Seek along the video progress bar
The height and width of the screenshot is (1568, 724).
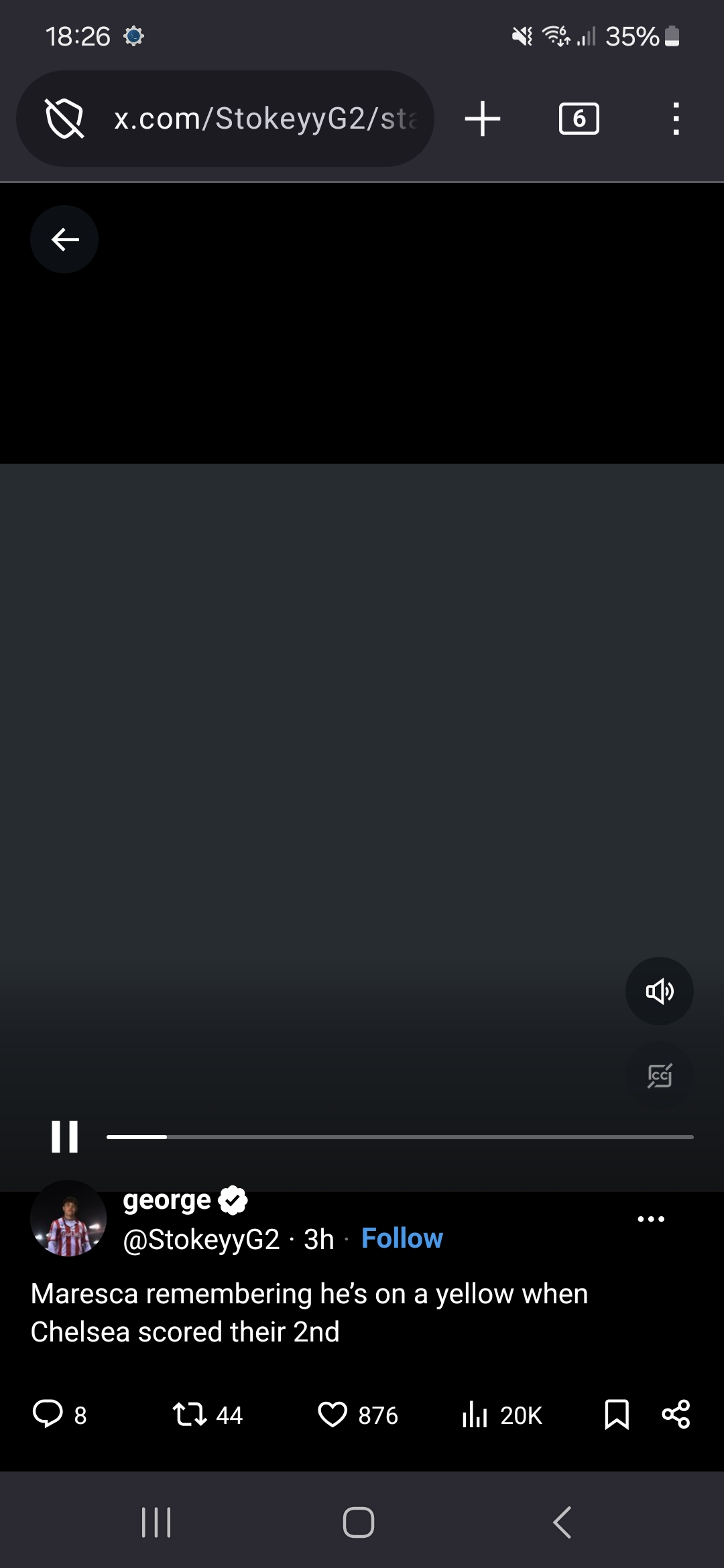click(400, 1137)
